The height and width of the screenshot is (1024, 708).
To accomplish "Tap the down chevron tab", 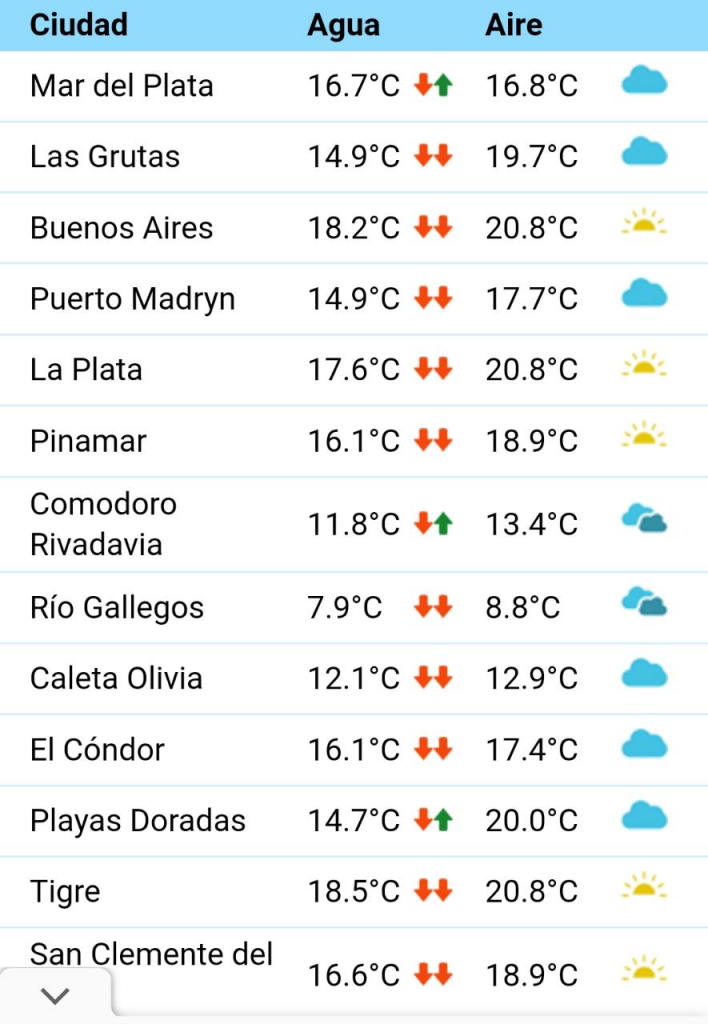I will pos(55,995).
